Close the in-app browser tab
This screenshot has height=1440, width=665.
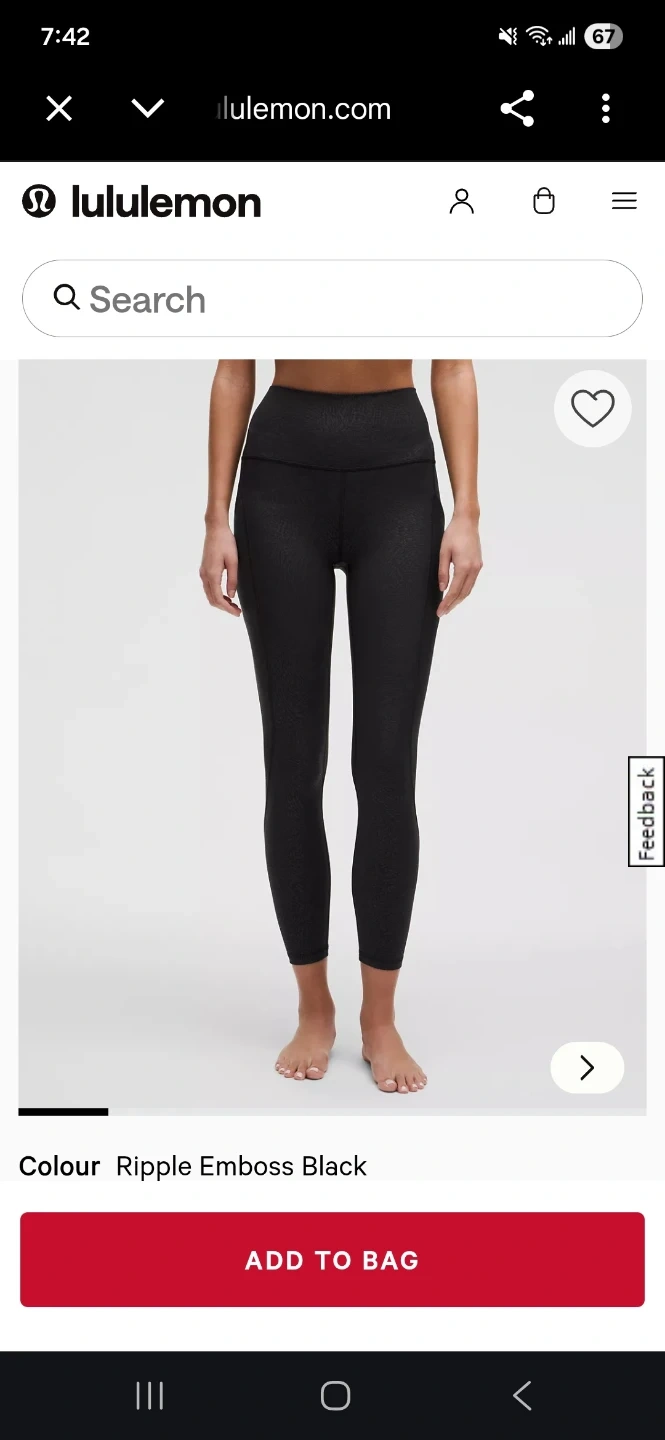[x=59, y=108]
